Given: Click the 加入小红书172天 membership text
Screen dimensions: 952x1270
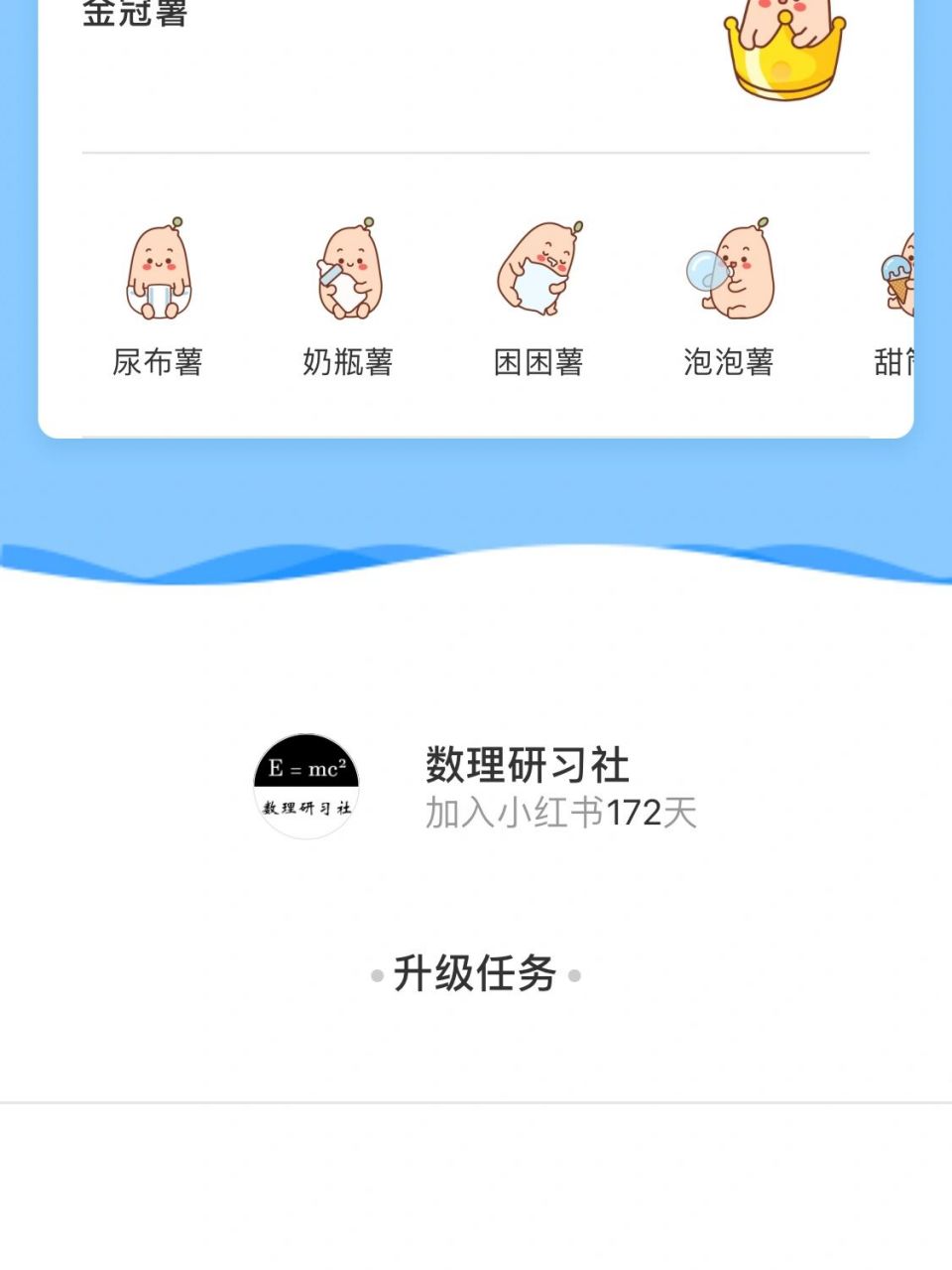Looking at the screenshot, I should point(559,814).
